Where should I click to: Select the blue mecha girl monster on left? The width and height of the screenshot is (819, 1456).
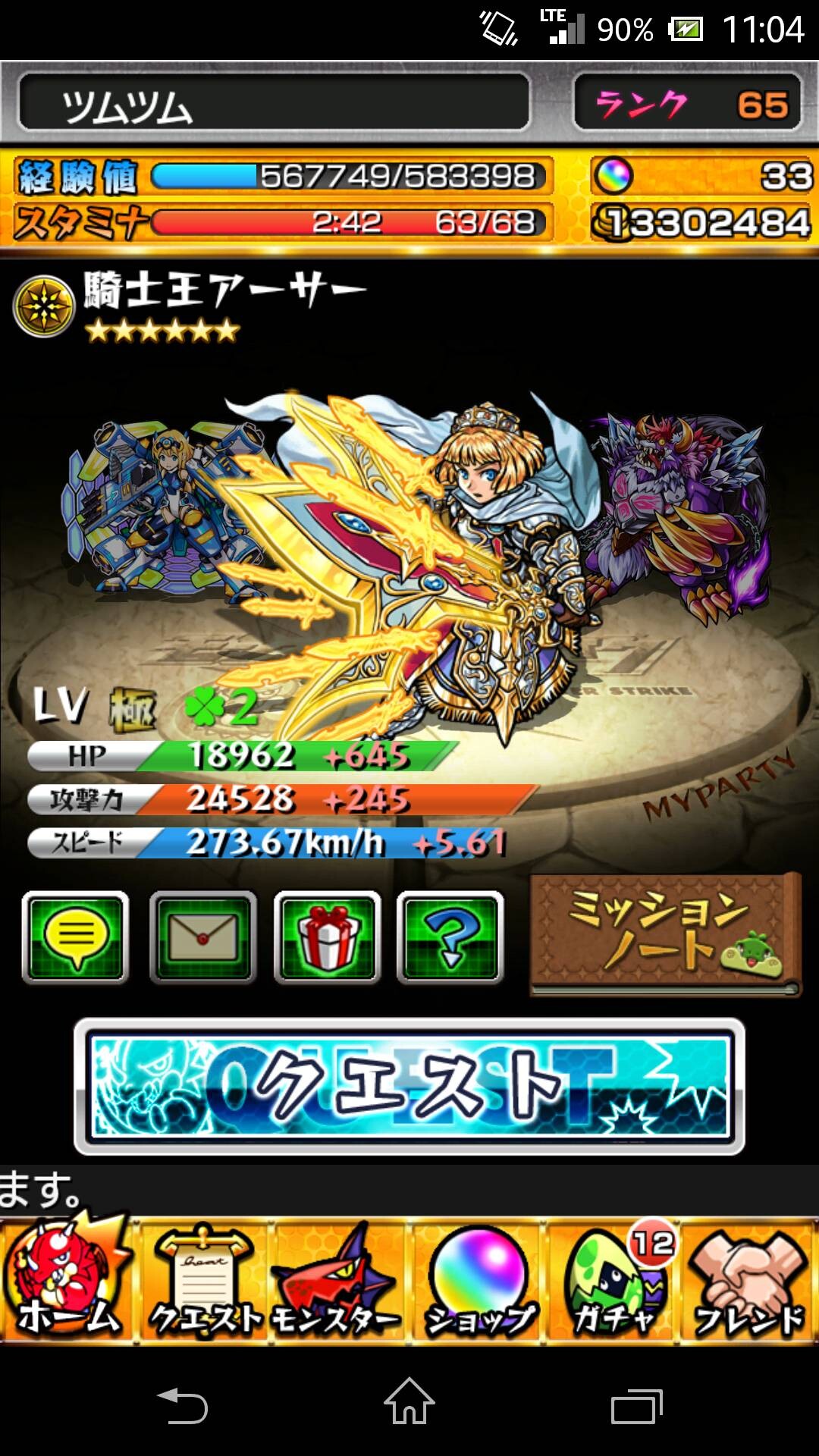tap(163, 508)
